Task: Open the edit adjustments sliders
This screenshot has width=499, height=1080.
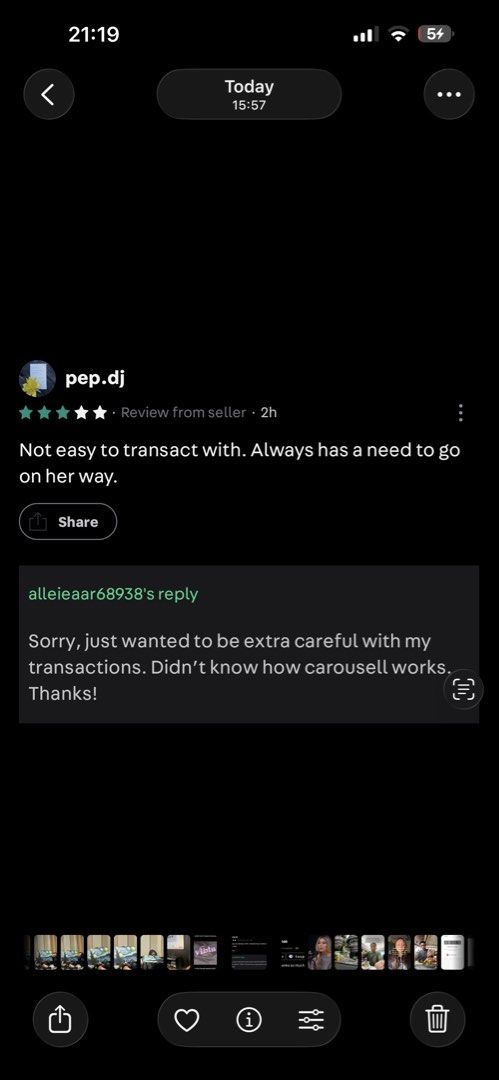Action: point(311,1020)
